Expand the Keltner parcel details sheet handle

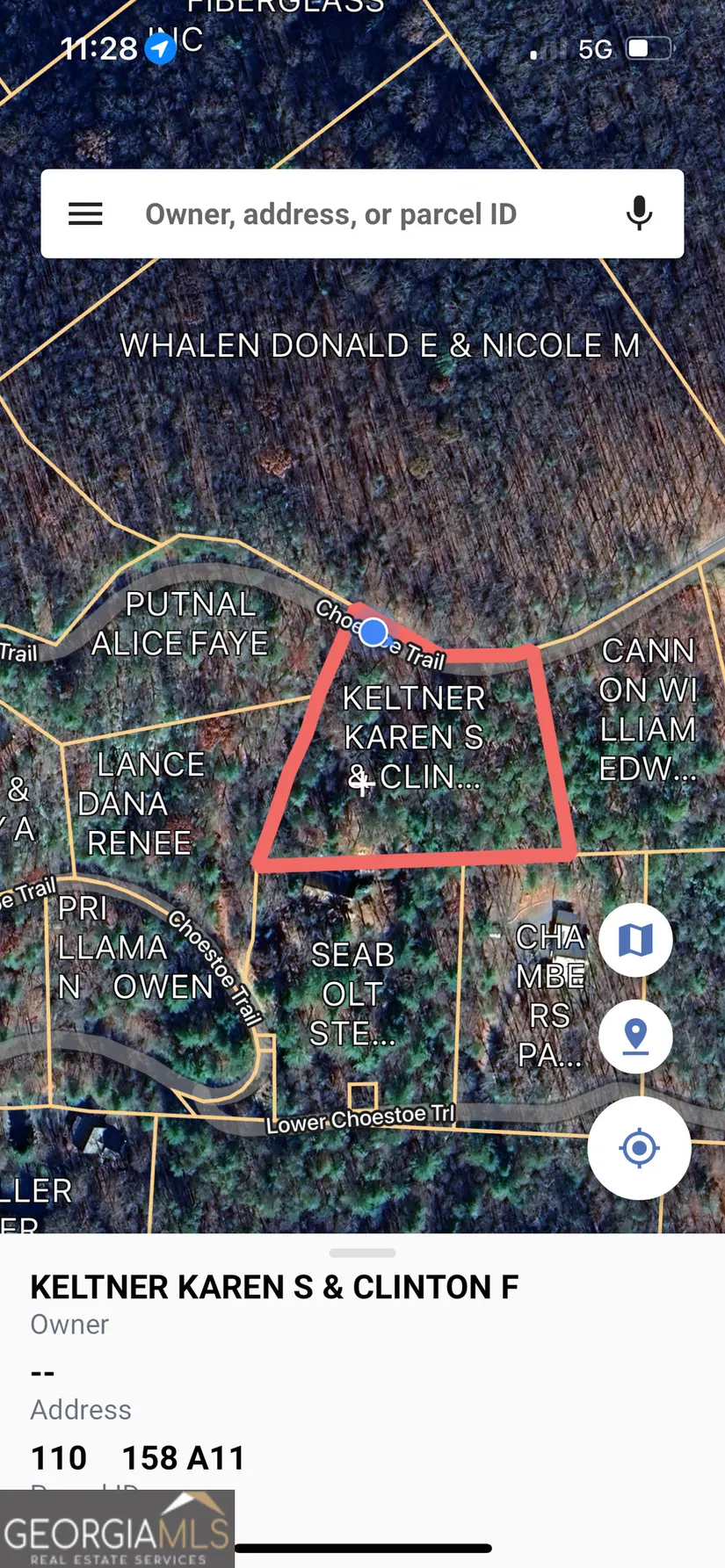(x=362, y=1253)
